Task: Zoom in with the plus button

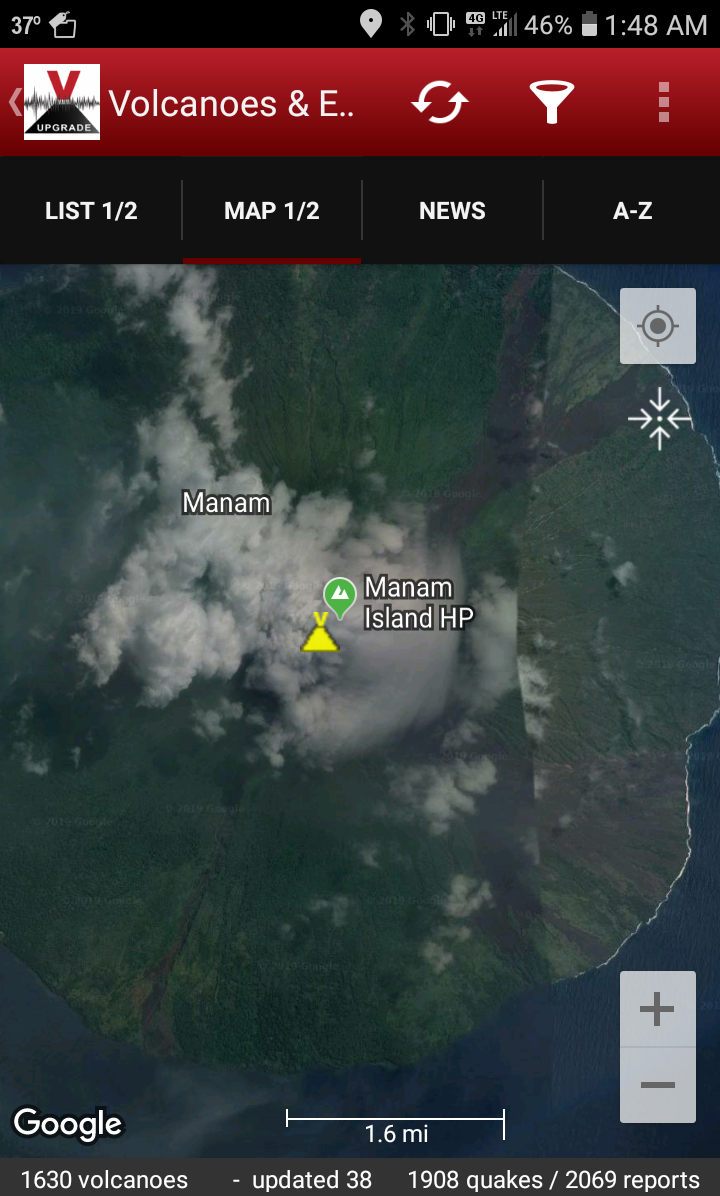Action: tap(657, 1010)
